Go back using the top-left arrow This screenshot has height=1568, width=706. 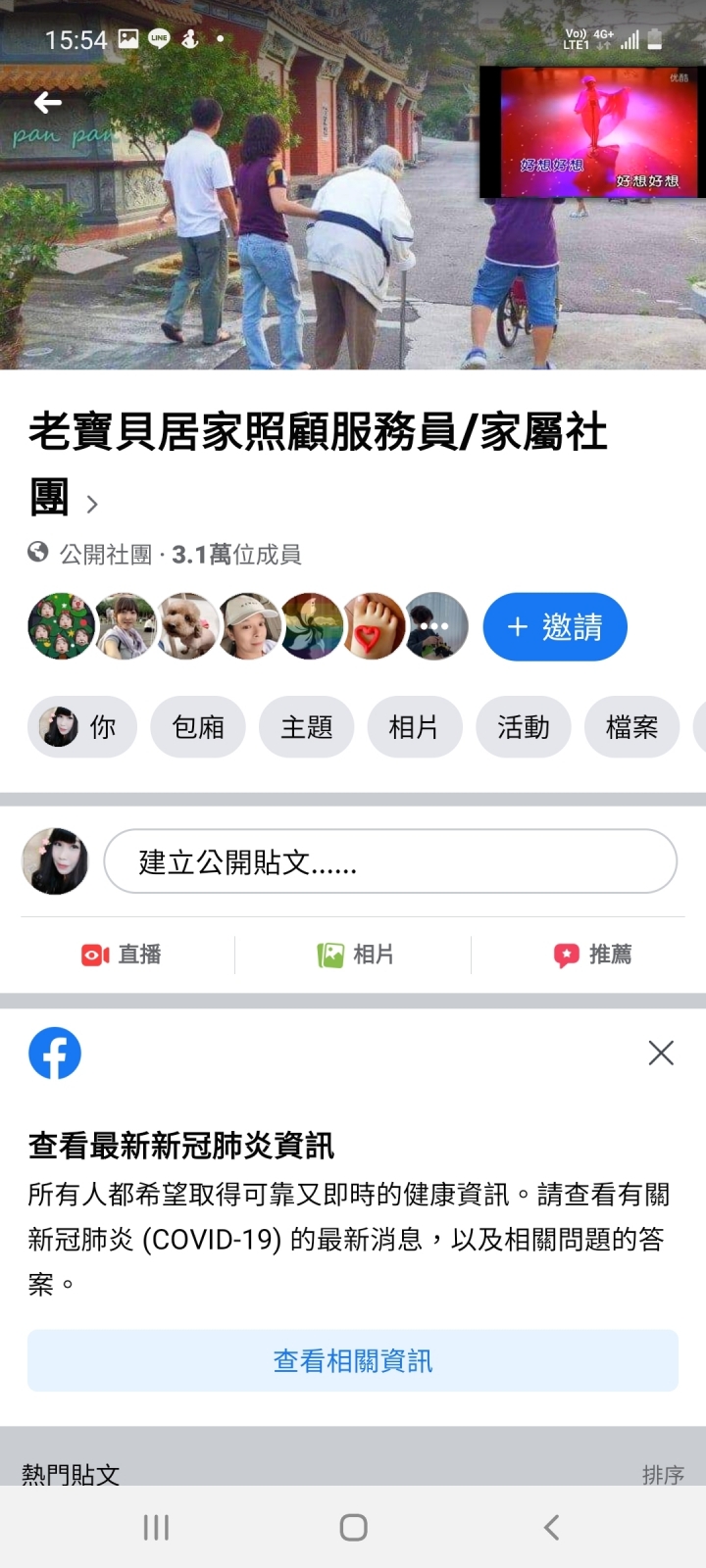(47, 102)
